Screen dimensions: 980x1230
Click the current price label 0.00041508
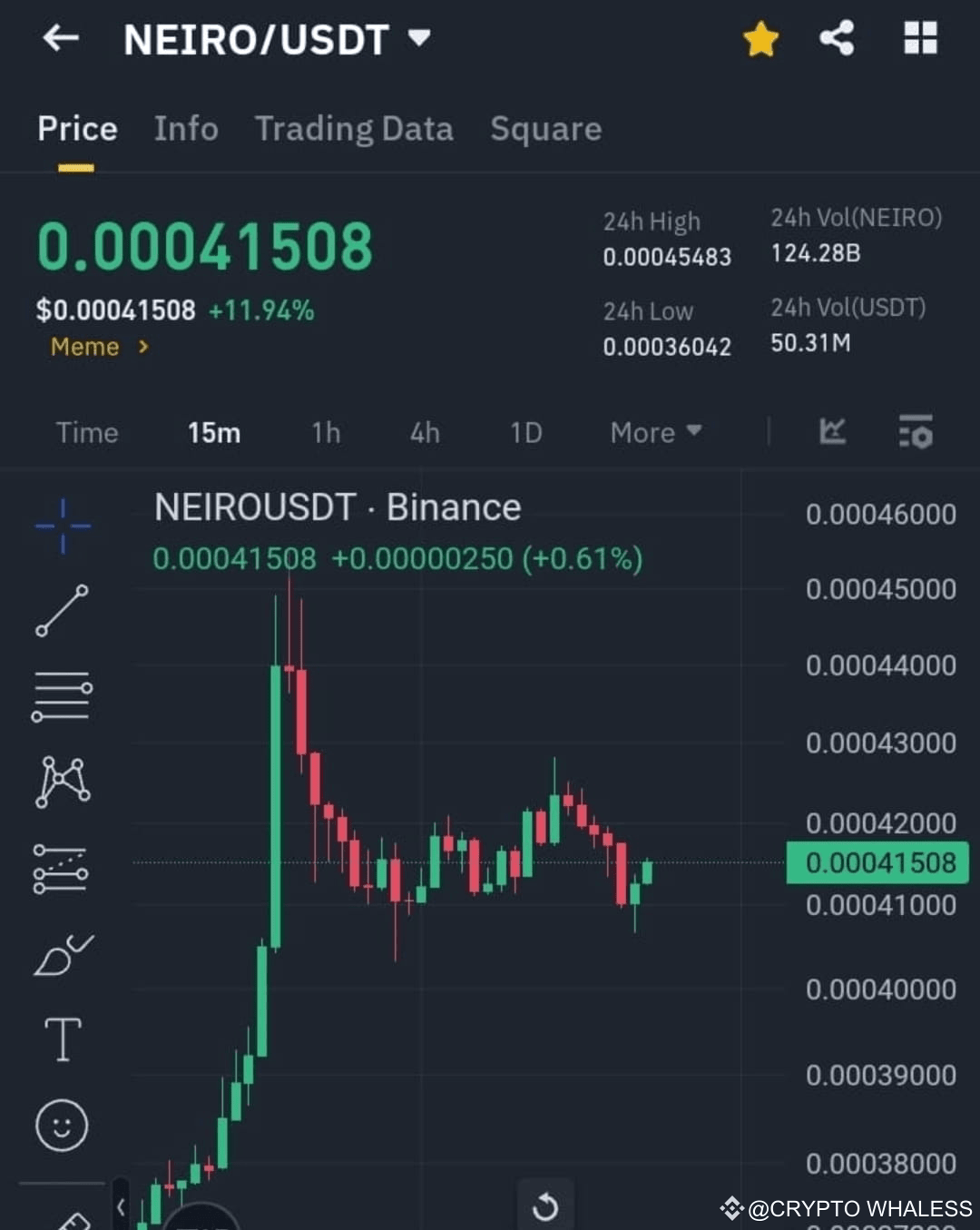point(876,862)
